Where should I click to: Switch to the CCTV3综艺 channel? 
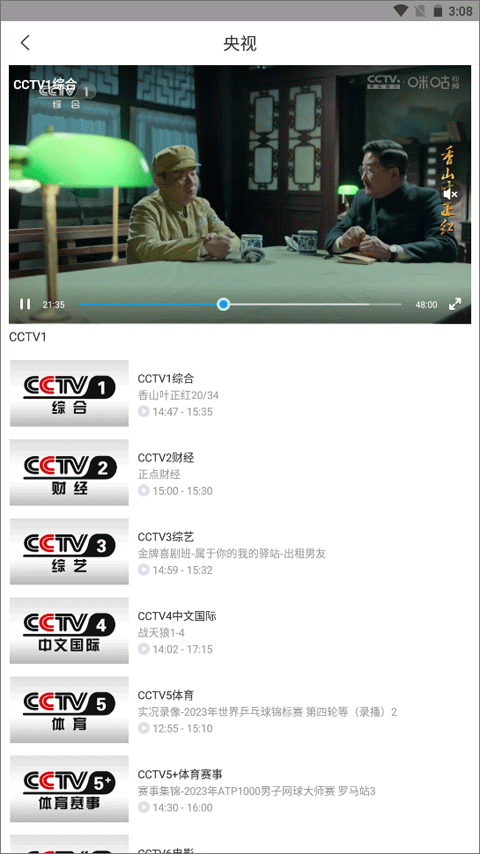tap(240, 552)
